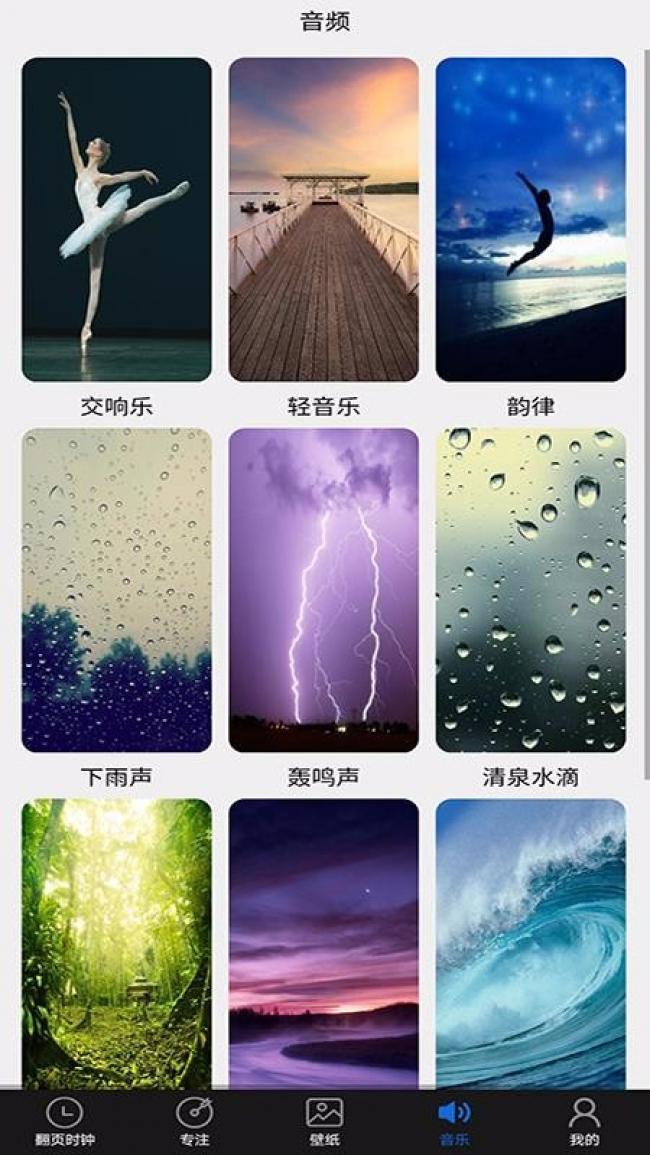Open the 下雨声 rain sound card
This screenshot has width=650, height=1155.
coord(116,590)
